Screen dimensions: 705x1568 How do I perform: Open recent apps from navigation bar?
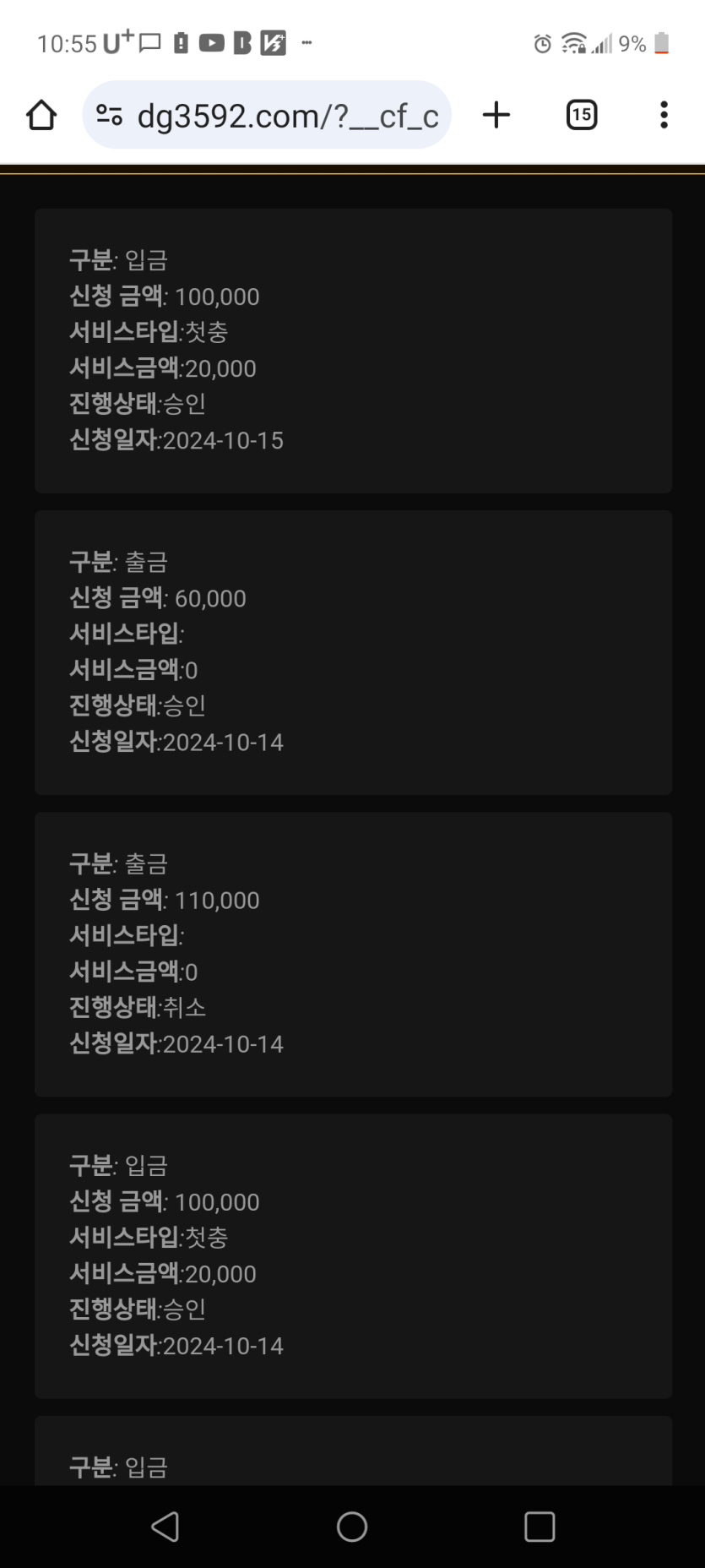(540, 1527)
